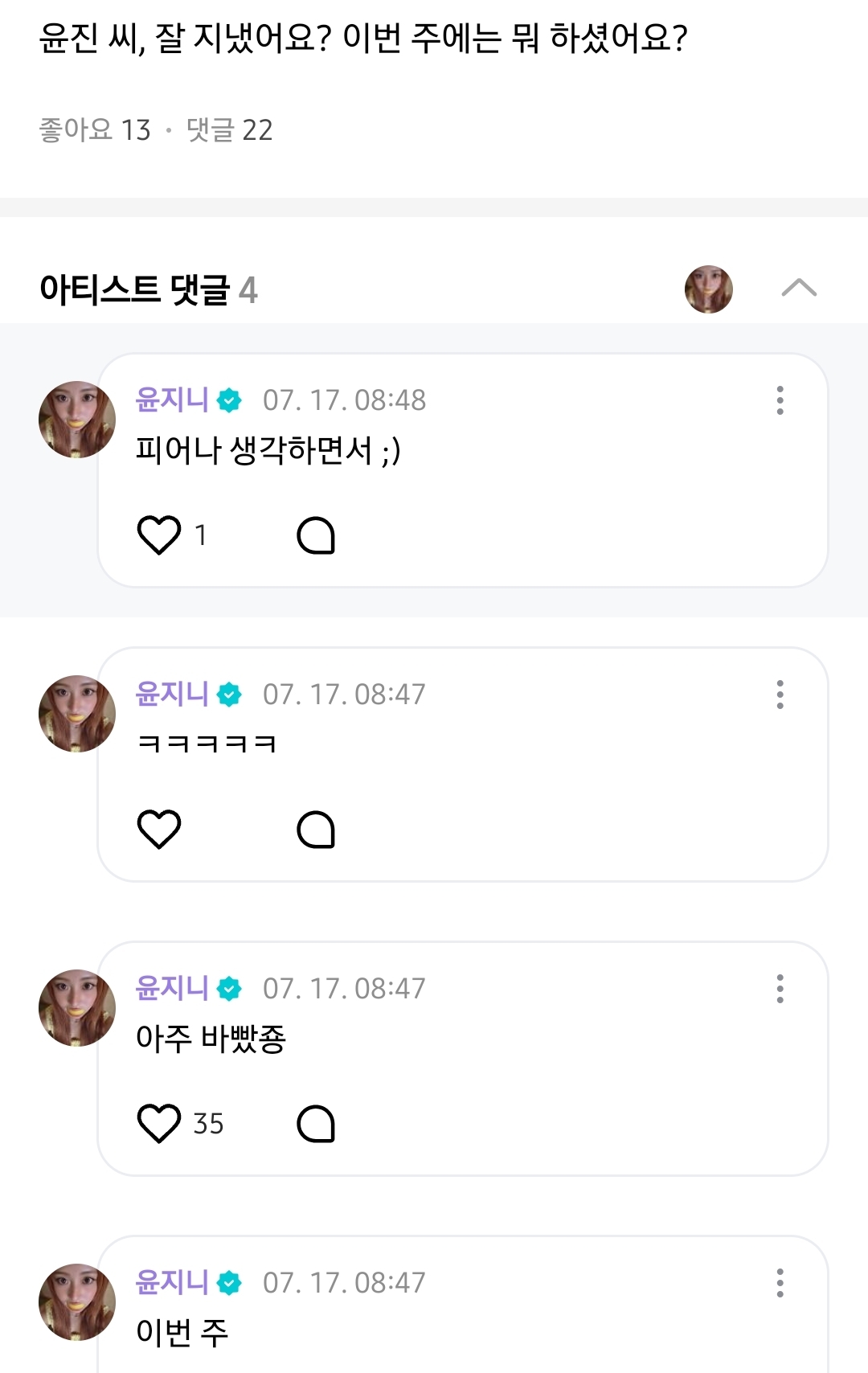Reply to the comment '아주 바빴죵'

(316, 1124)
